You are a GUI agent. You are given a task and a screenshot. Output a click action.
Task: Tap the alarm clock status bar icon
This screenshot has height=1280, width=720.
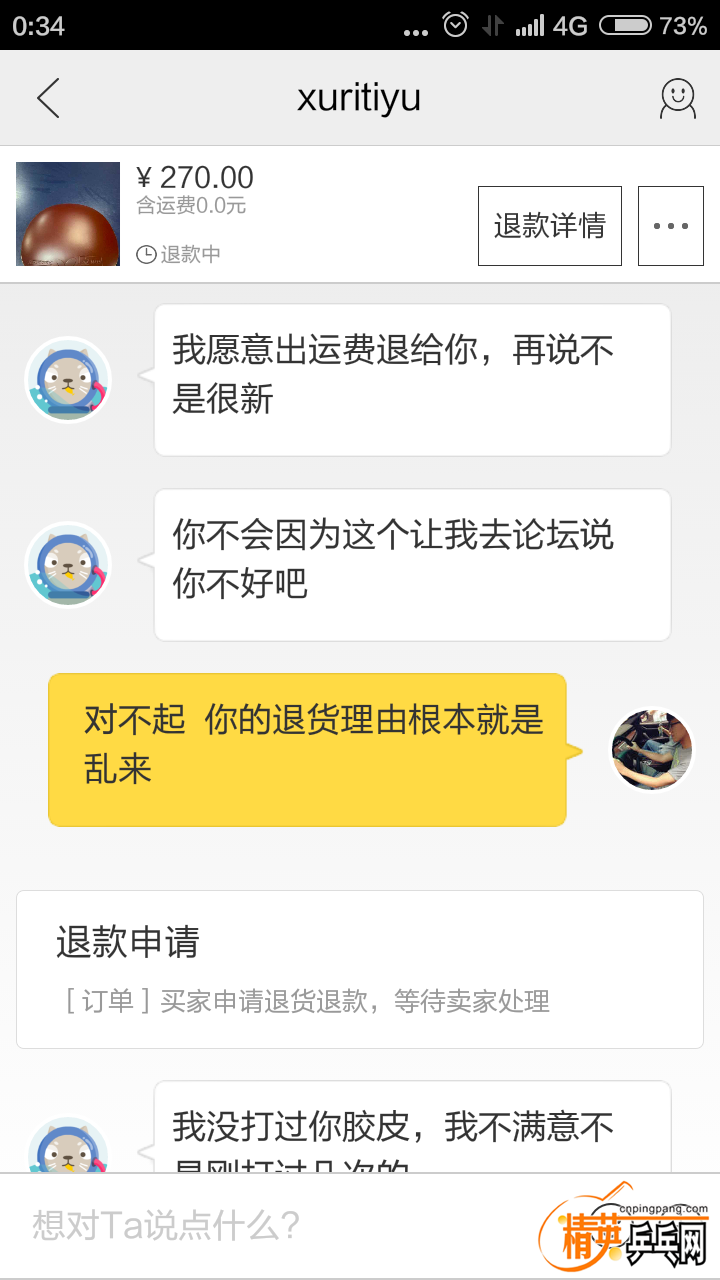pos(455,27)
